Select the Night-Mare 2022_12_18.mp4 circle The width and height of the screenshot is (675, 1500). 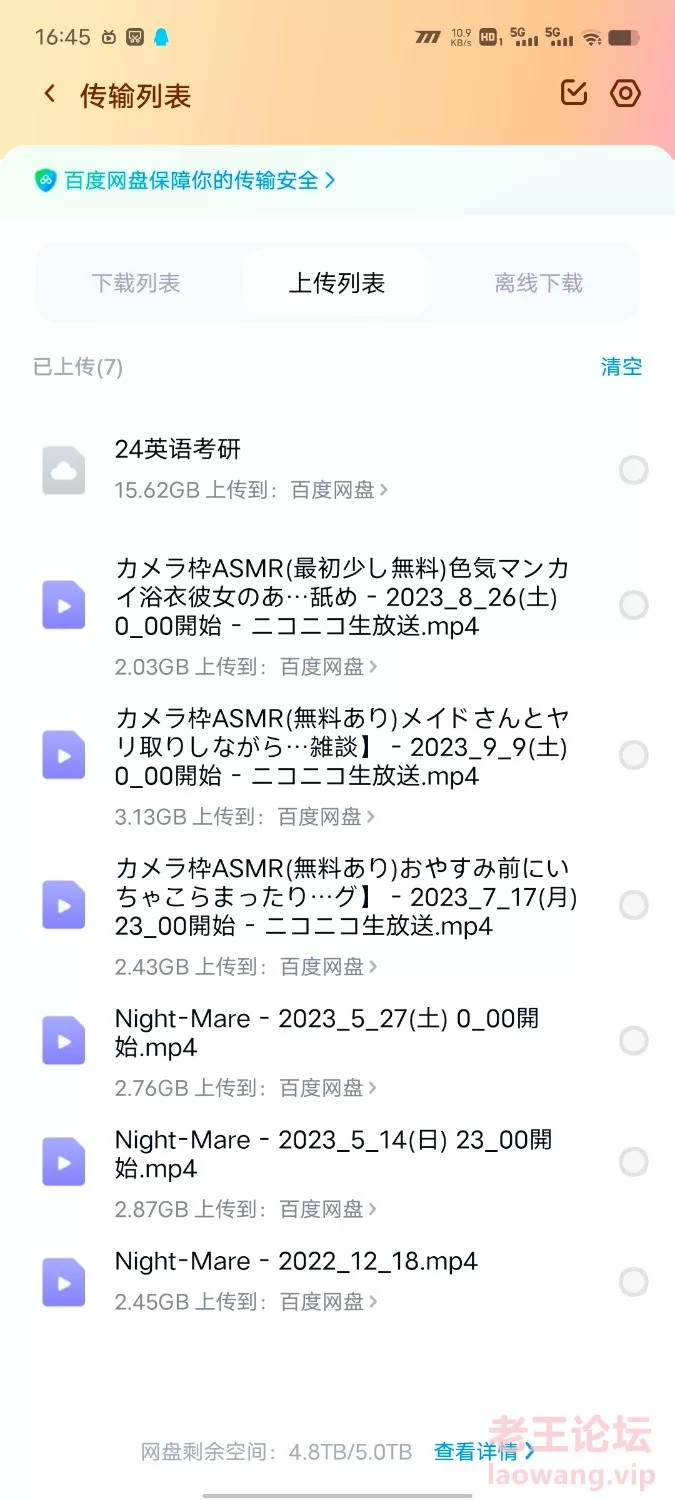coord(634,1282)
